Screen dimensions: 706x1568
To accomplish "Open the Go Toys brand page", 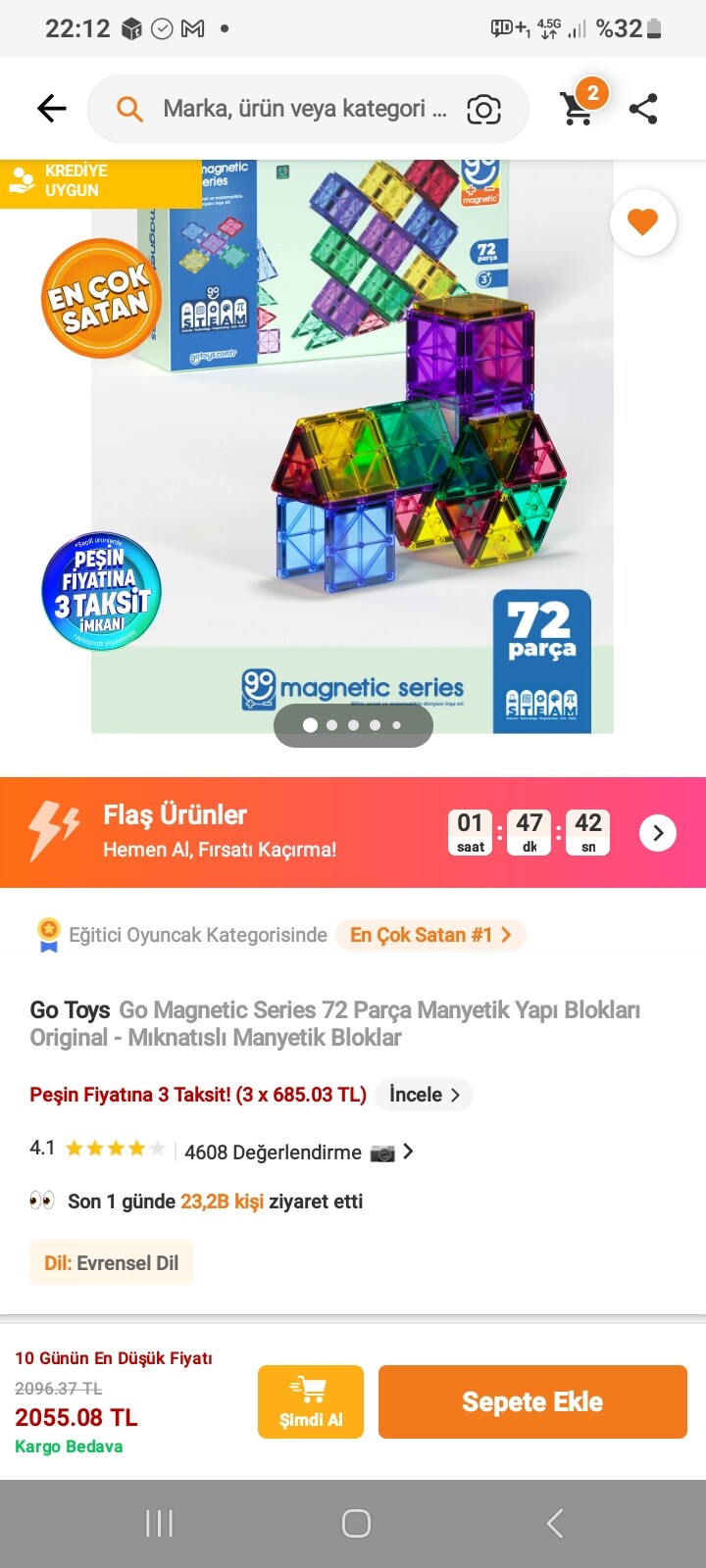I will point(70,1009).
